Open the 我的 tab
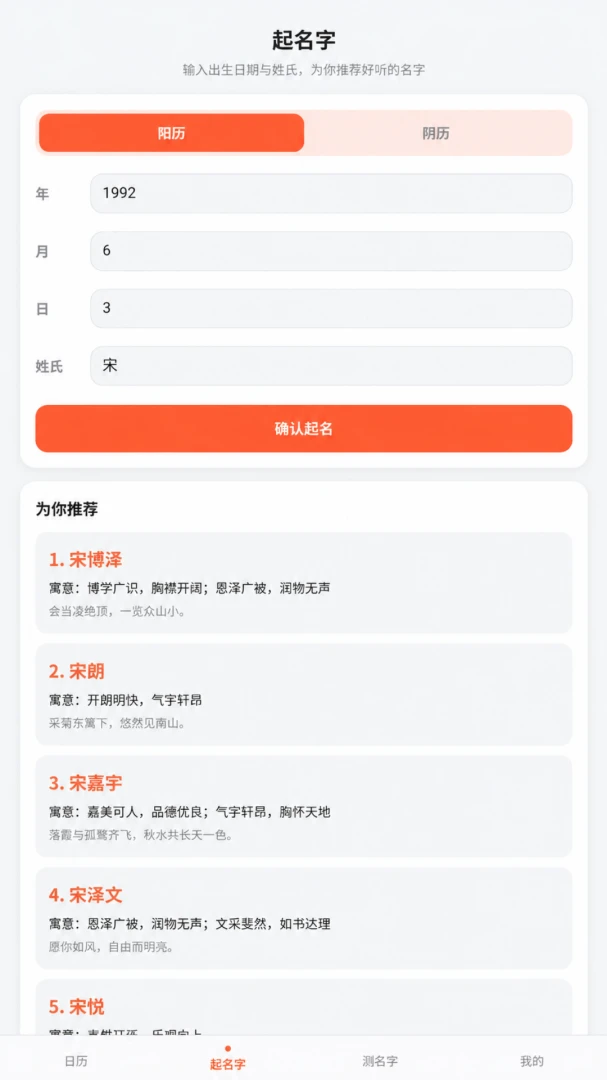607x1080 pixels. (x=531, y=1061)
